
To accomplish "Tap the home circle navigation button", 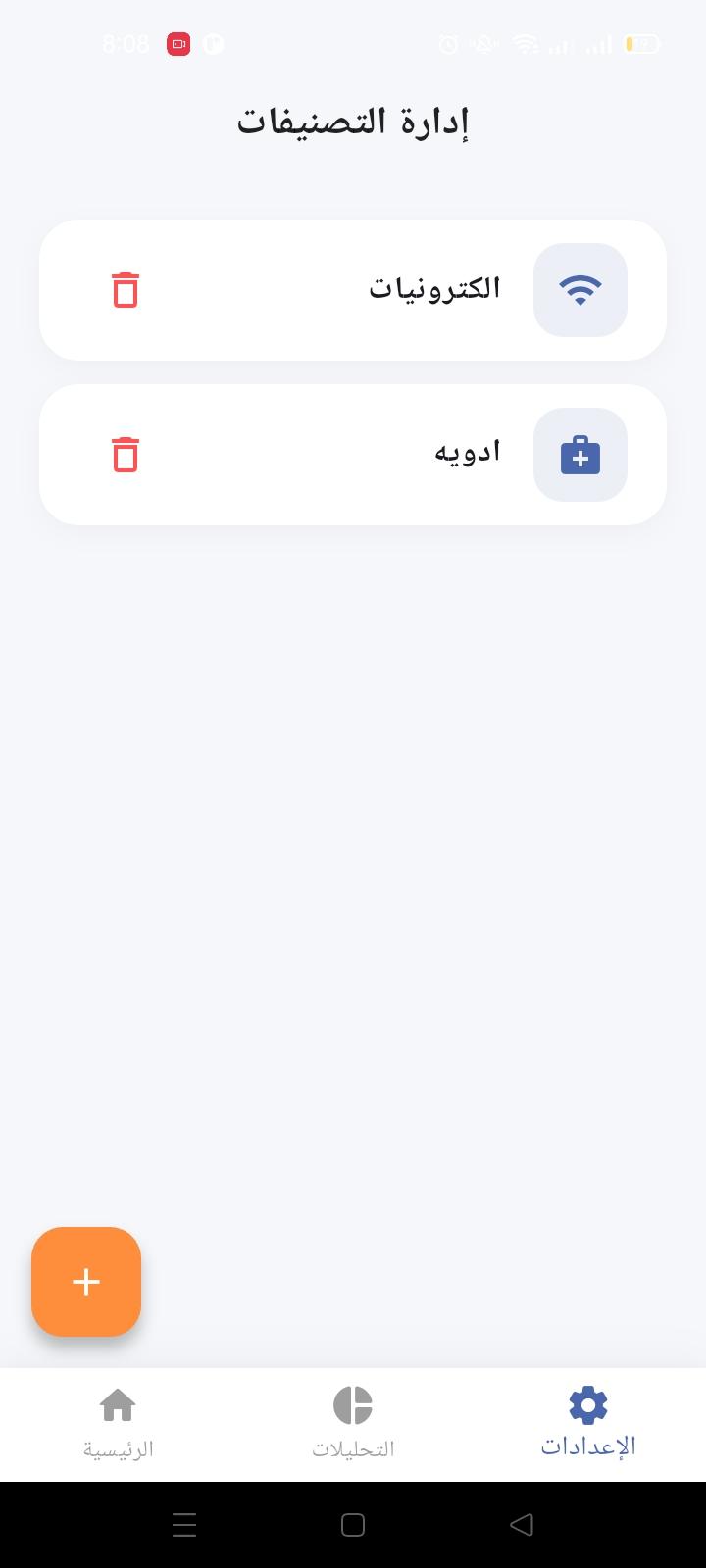I will (353, 1524).
